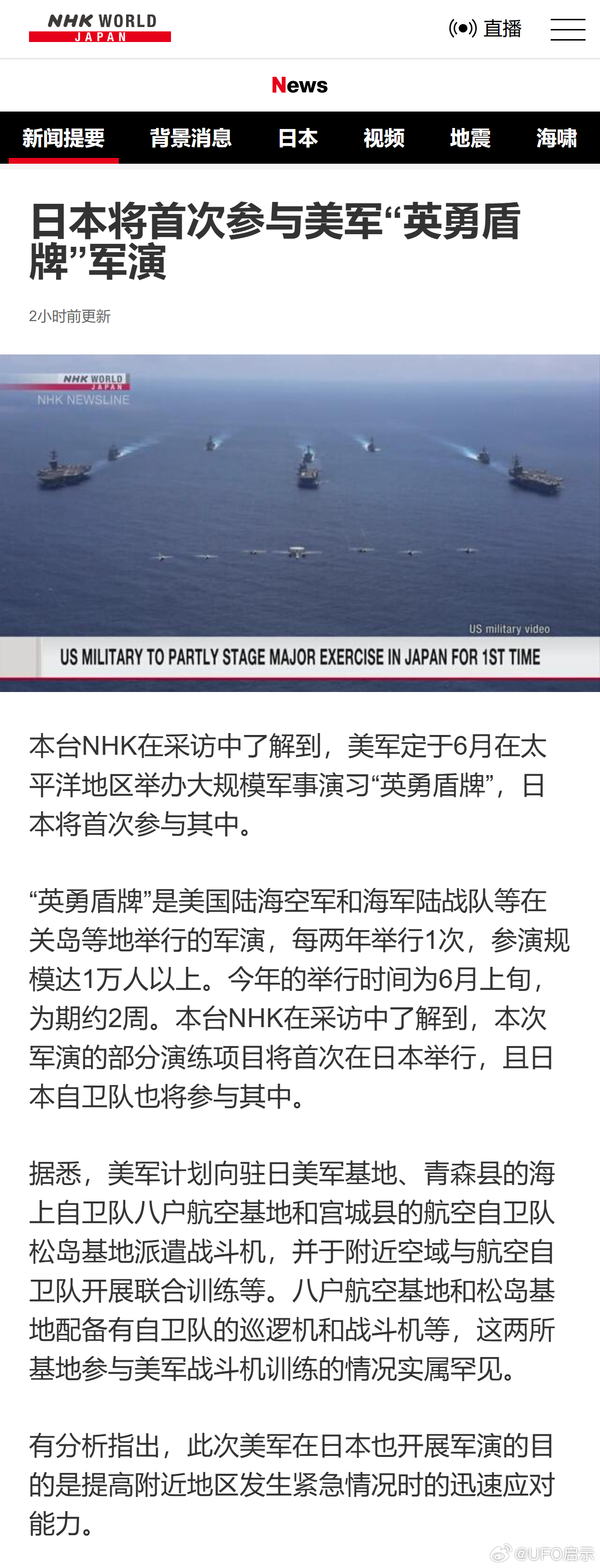Switch to the 背景消息 tab

click(x=191, y=138)
